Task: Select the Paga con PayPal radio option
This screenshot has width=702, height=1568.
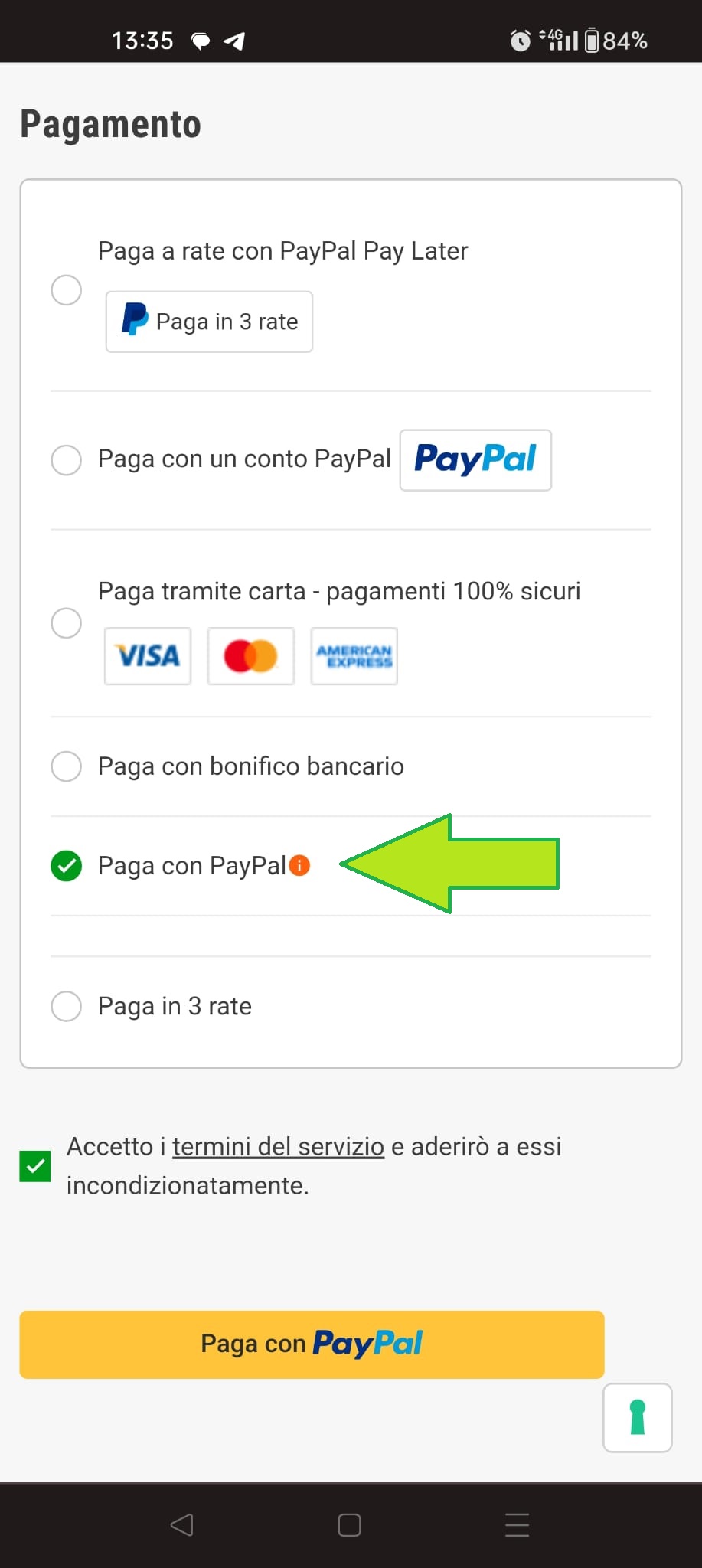Action: tap(67, 866)
